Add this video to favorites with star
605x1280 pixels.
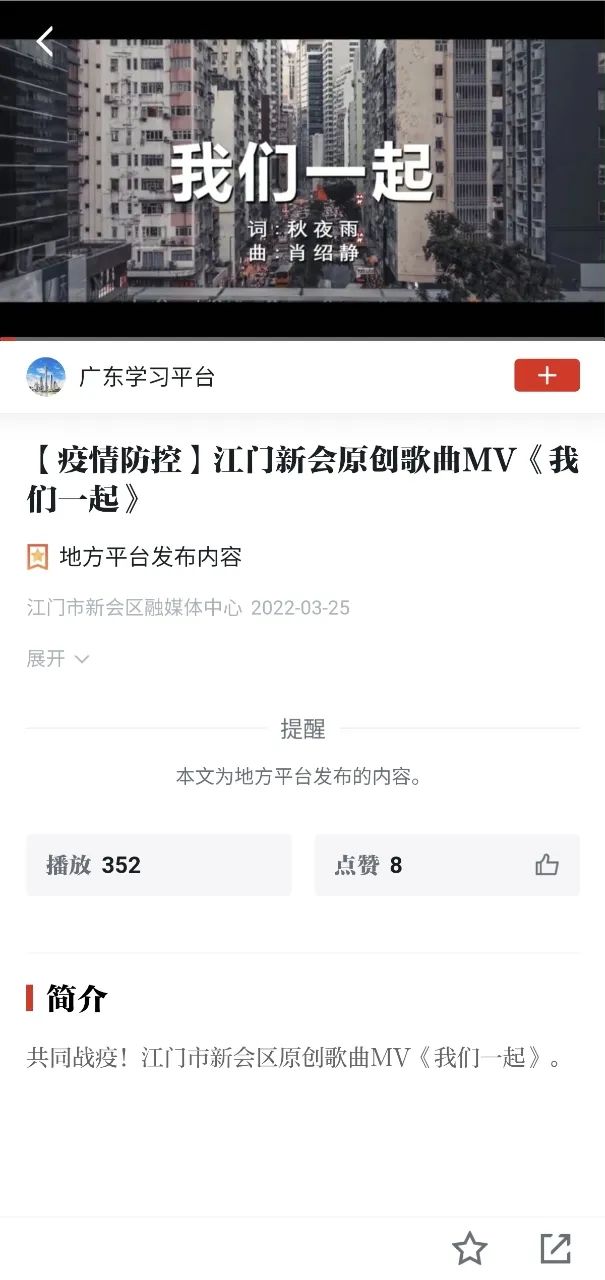coord(469,1248)
